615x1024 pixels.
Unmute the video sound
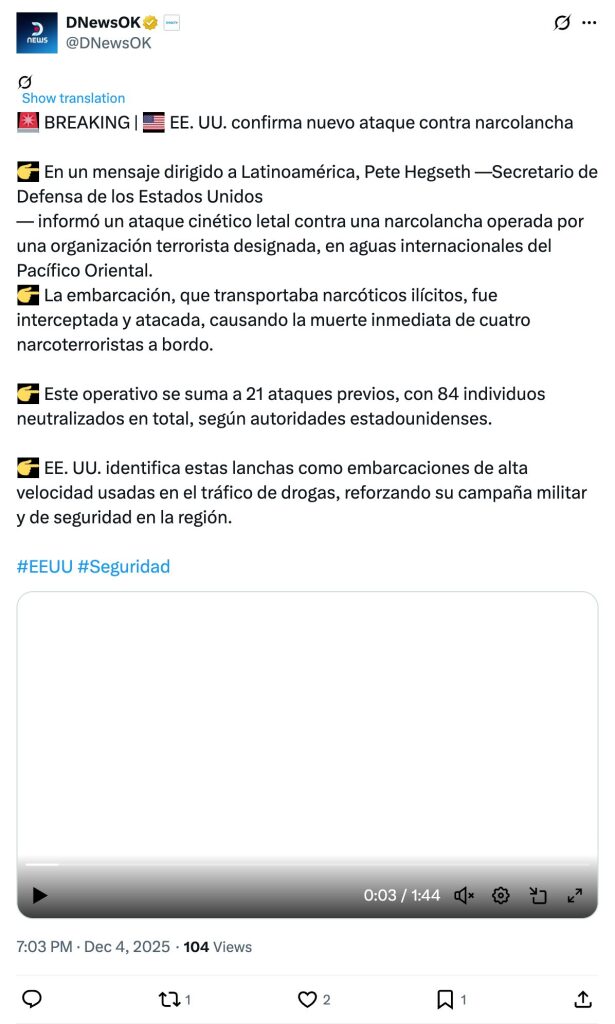point(464,895)
